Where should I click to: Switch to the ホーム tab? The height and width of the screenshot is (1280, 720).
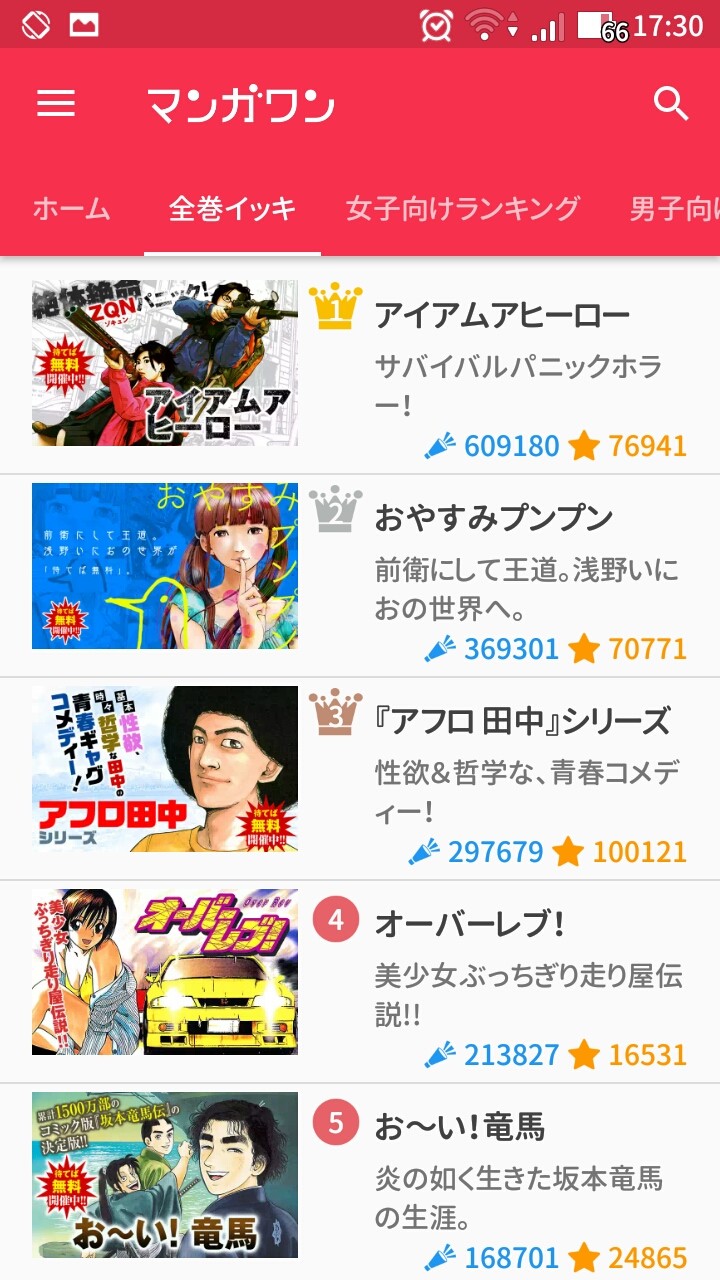(x=71, y=209)
